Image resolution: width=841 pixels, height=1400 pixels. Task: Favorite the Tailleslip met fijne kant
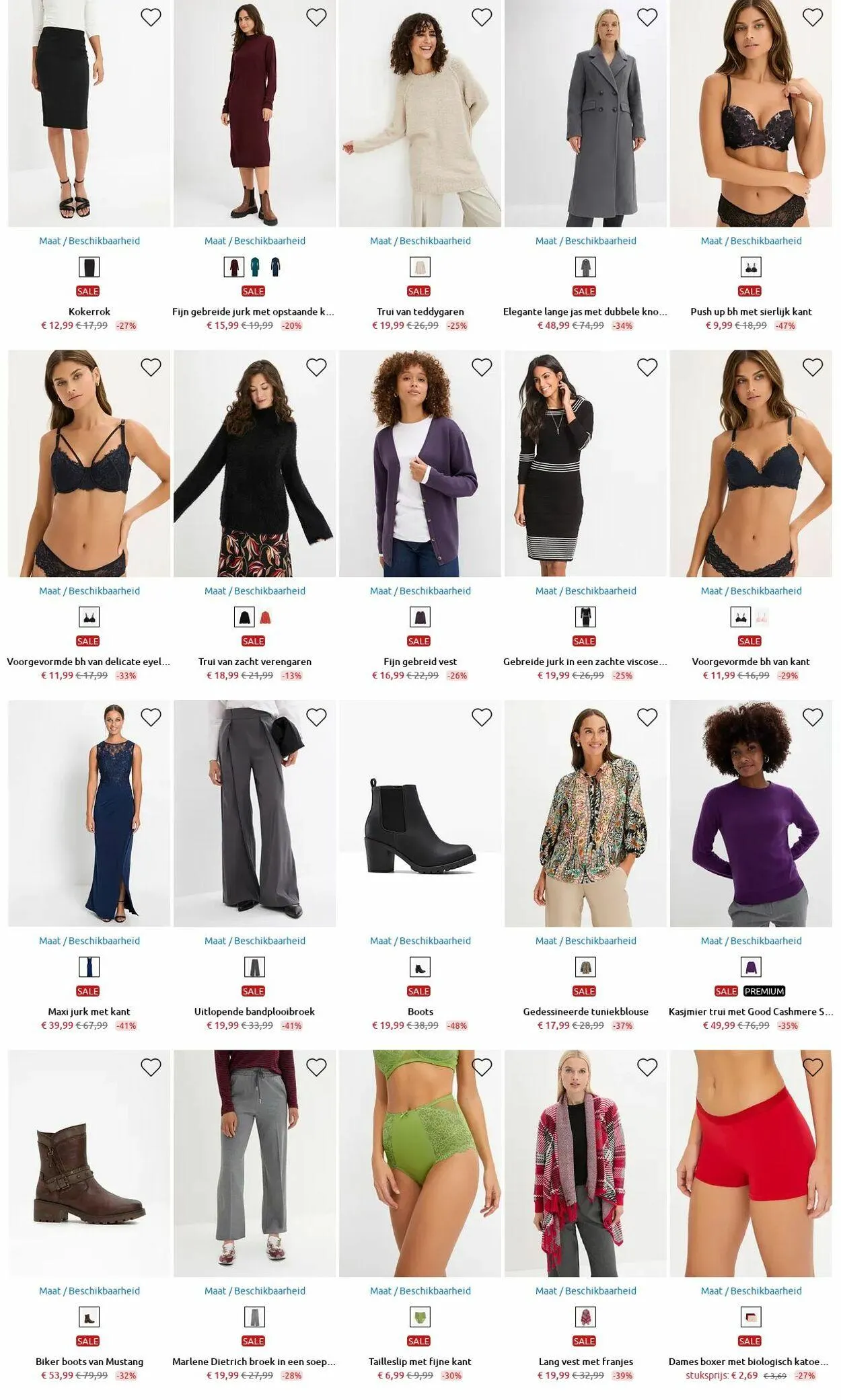482,1067
